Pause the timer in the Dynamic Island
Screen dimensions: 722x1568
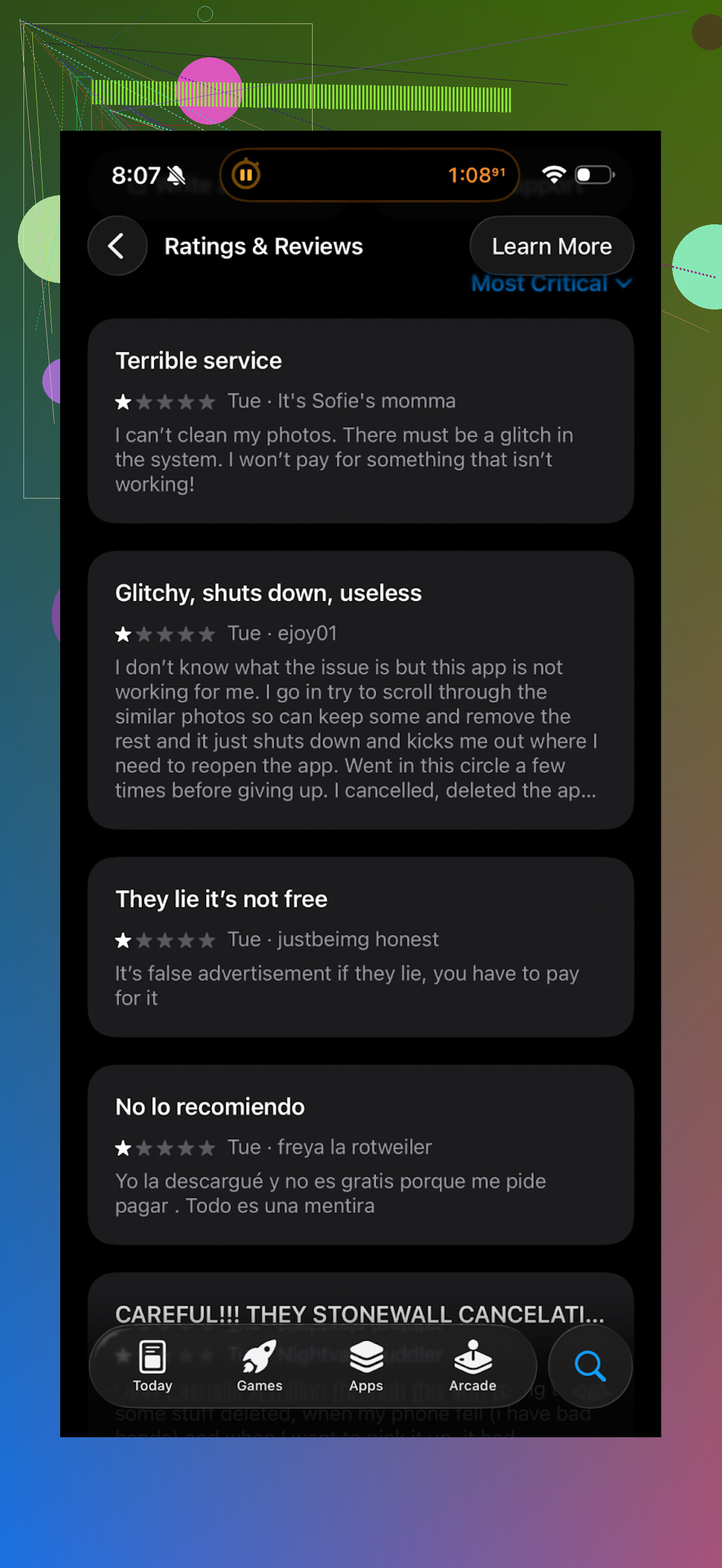click(x=246, y=175)
